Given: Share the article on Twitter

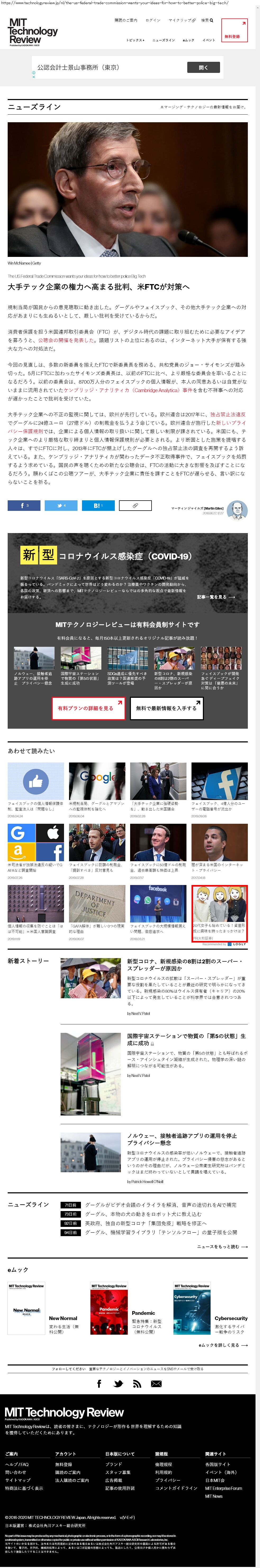Looking at the screenshot, I should coord(61,505).
